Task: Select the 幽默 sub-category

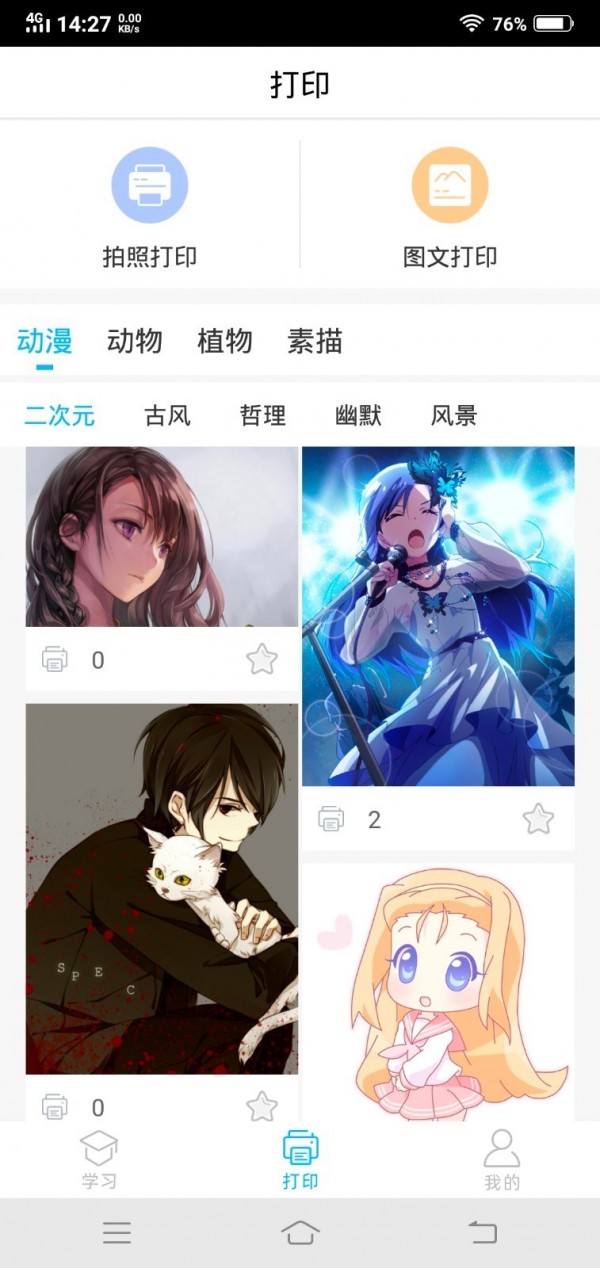Action: [358, 416]
